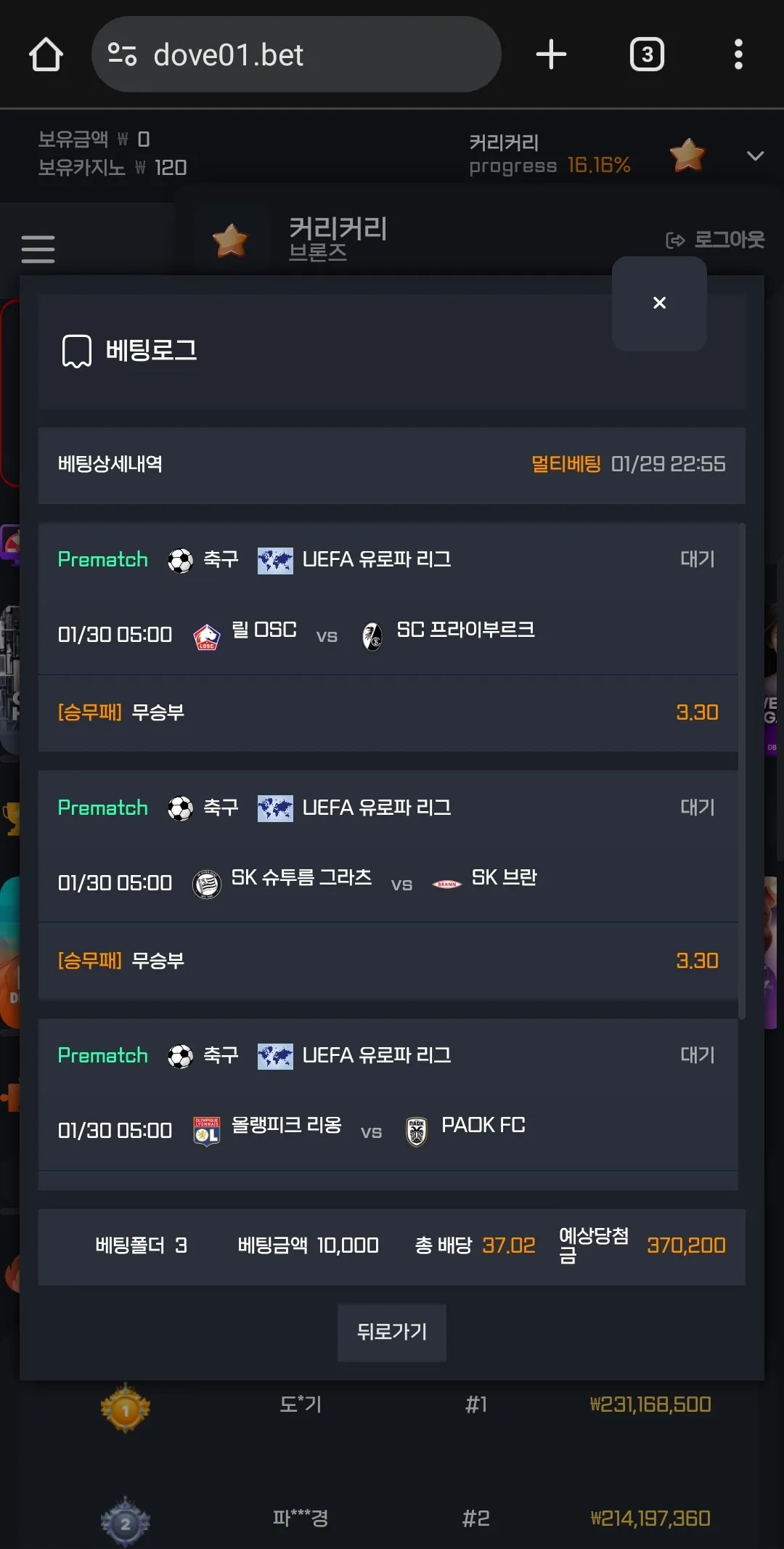Image resolution: width=784 pixels, height=1549 pixels.
Task: Open a new browser tab
Action: point(551,54)
